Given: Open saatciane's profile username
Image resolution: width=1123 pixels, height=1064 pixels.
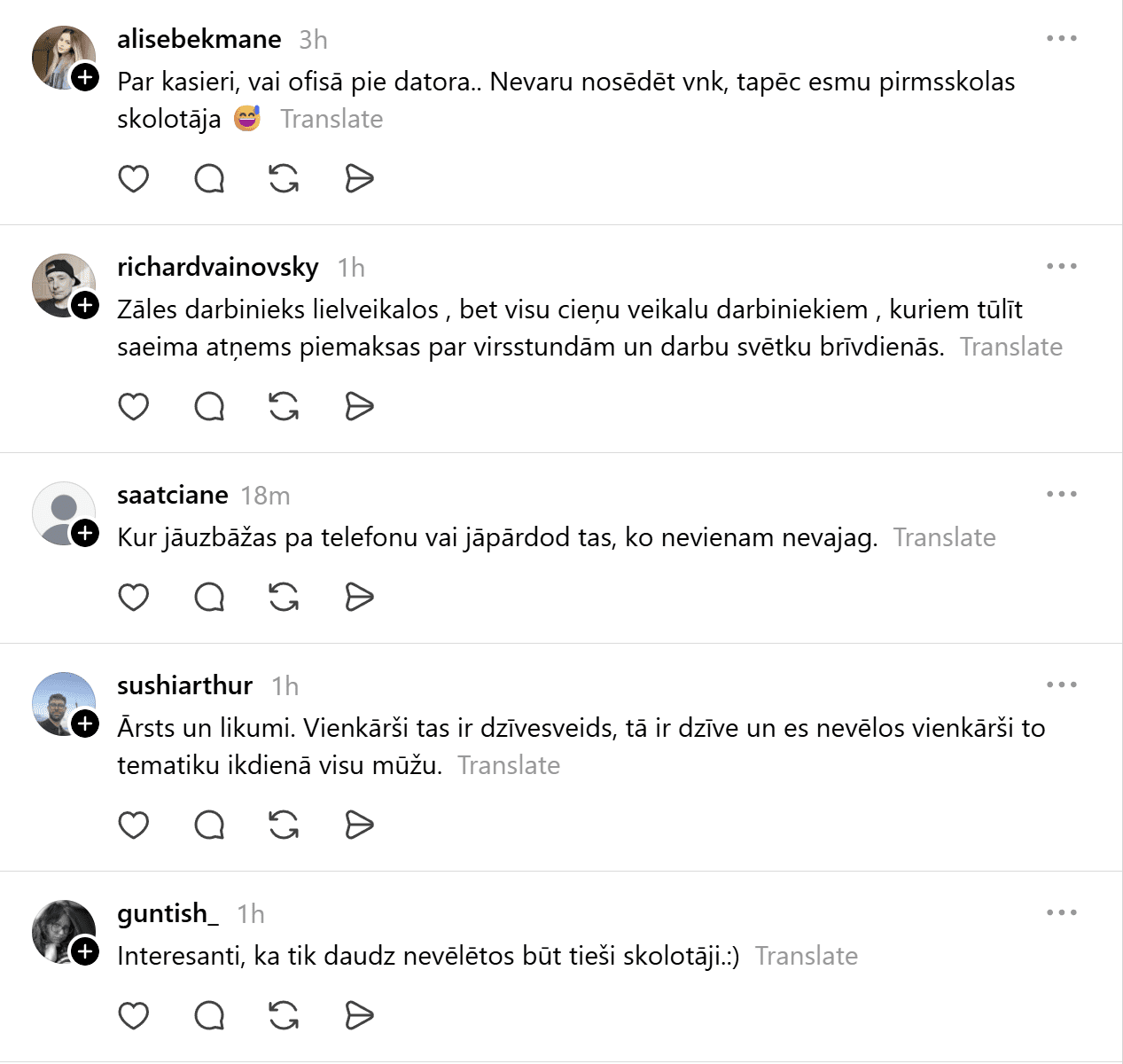Looking at the screenshot, I should (172, 495).
